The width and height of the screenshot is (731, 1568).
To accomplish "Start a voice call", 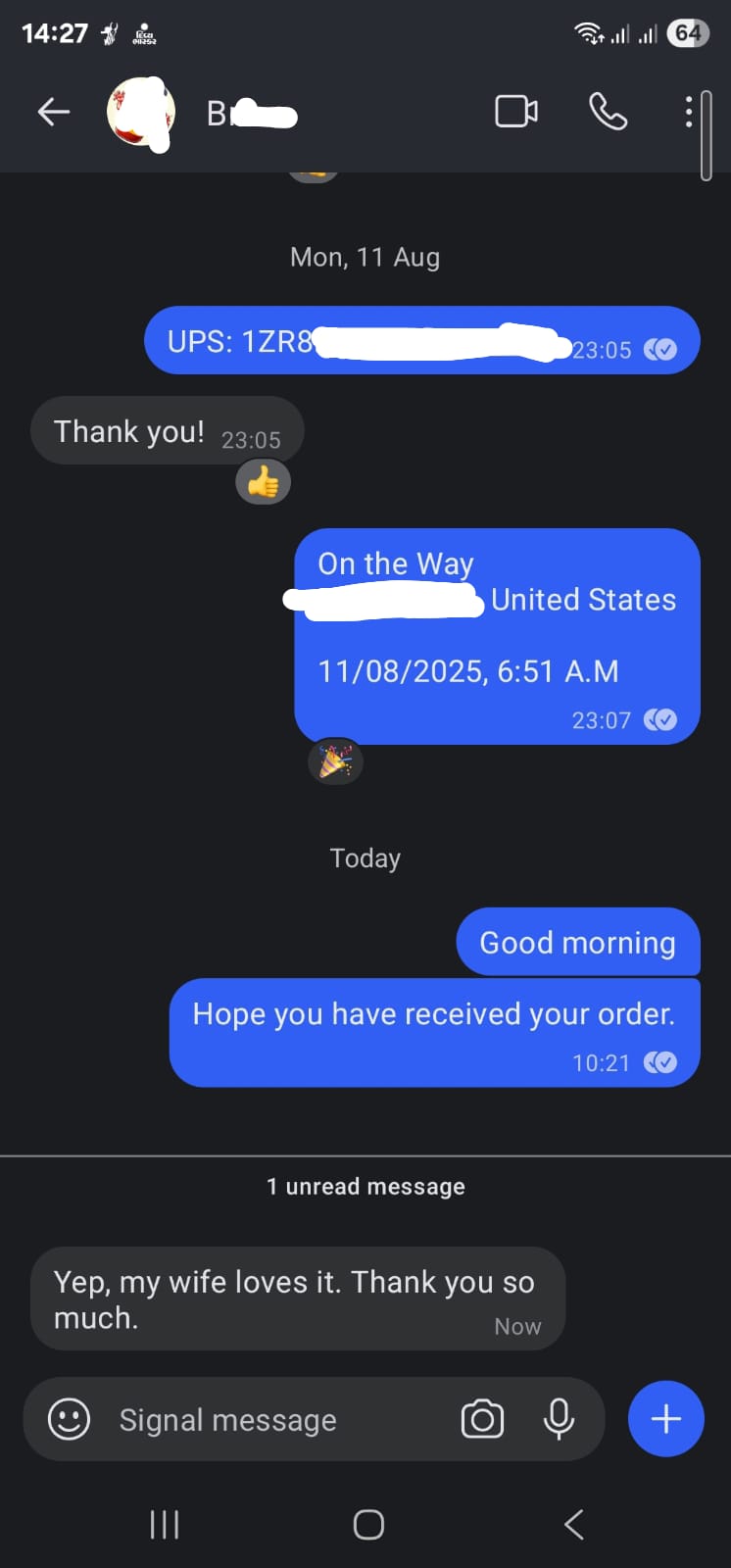I will (x=608, y=112).
